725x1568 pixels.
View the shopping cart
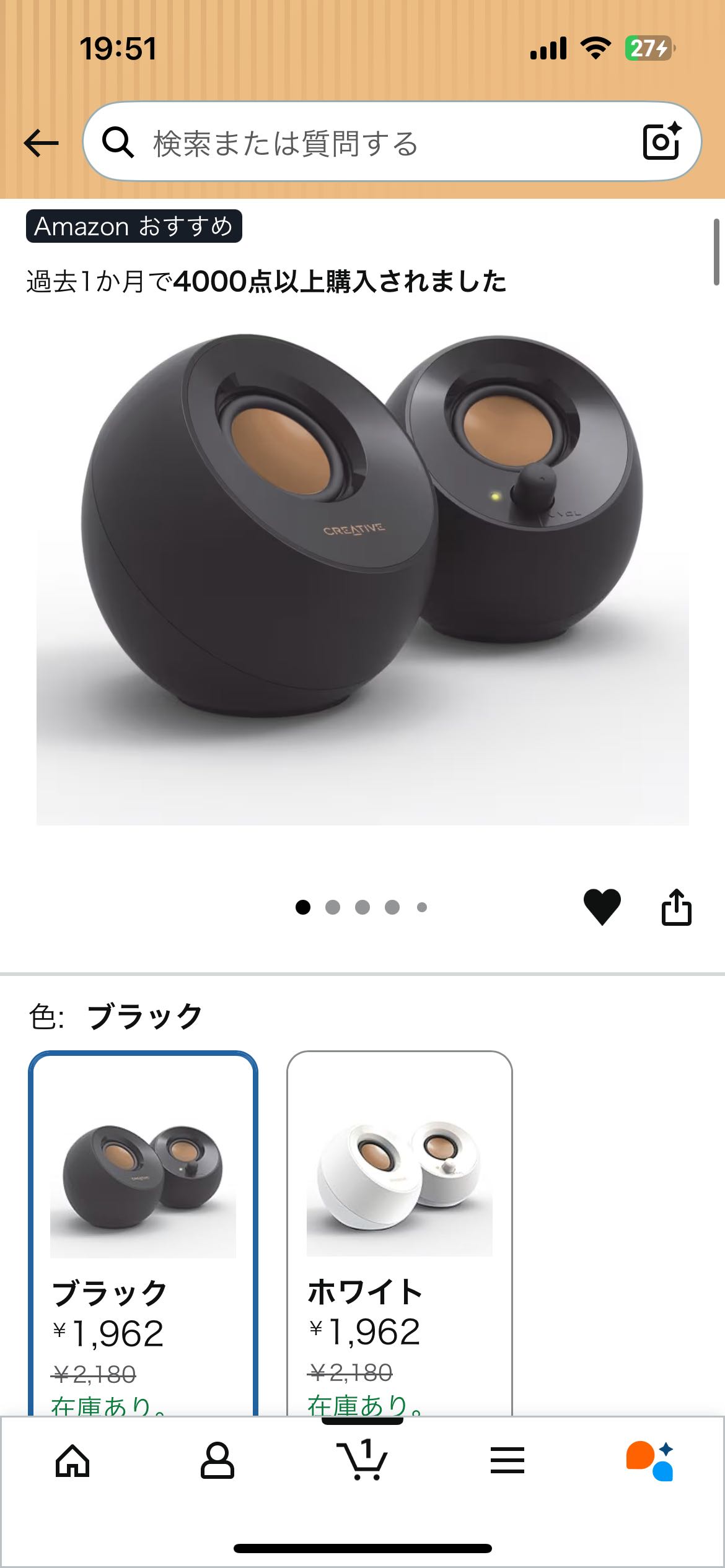pyautogui.click(x=362, y=1461)
